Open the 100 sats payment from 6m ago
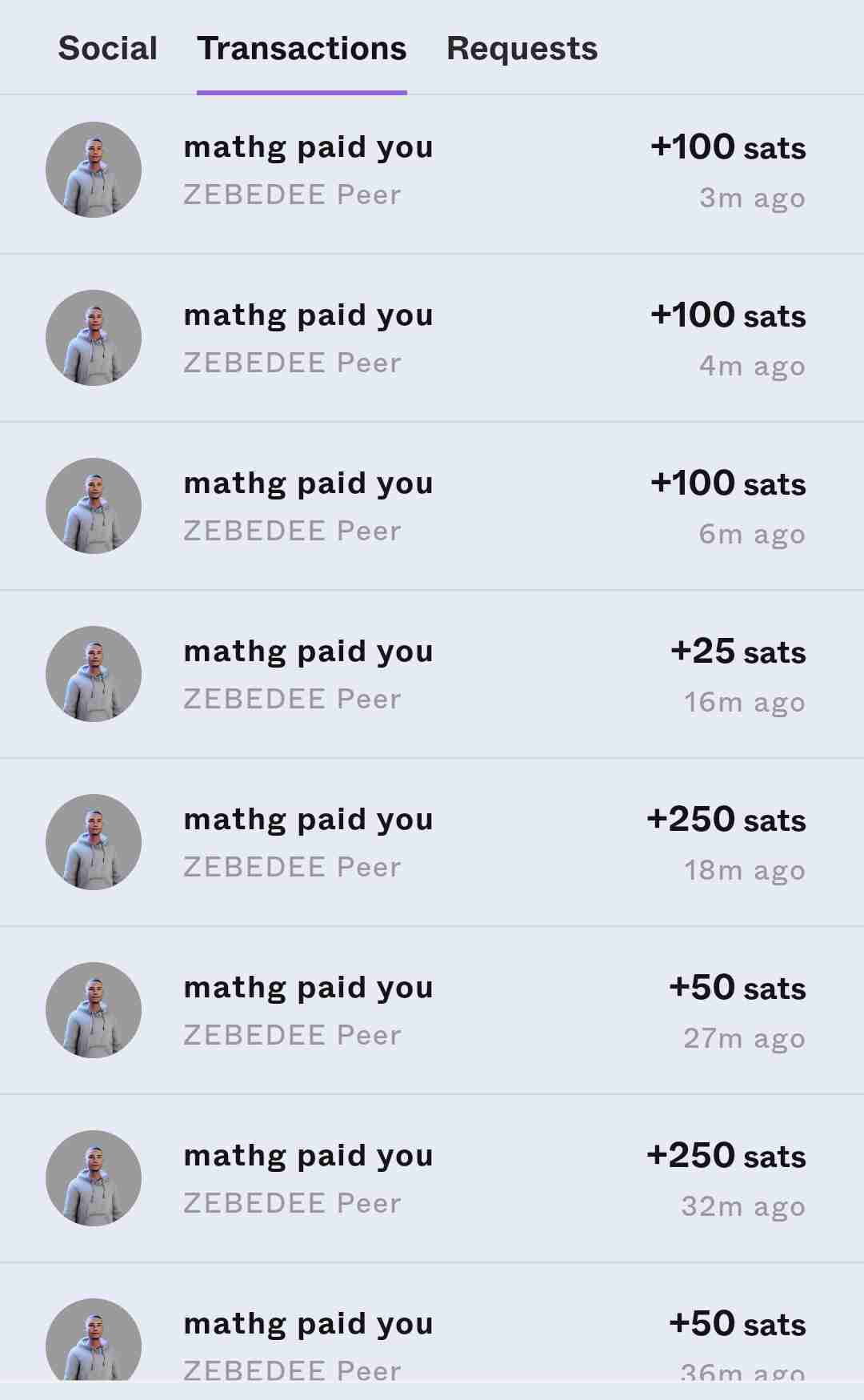The height and width of the screenshot is (1400, 864). [x=432, y=507]
